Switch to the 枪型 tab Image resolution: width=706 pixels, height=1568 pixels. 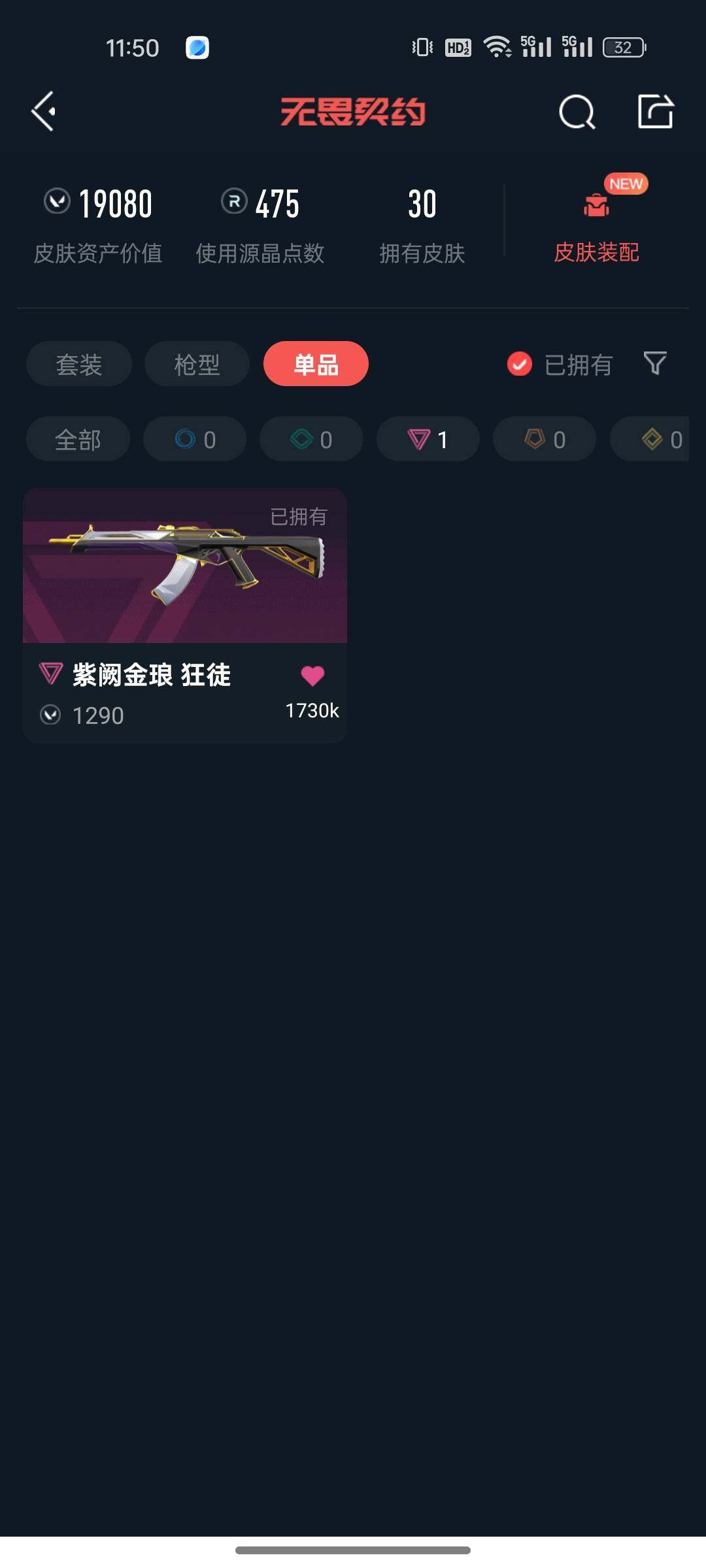(196, 364)
